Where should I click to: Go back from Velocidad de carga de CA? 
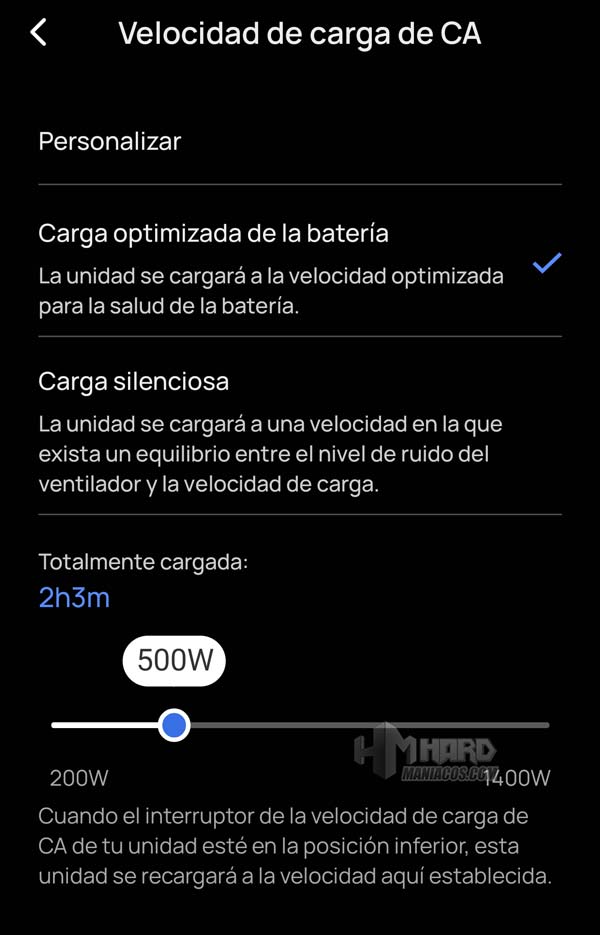tap(38, 33)
